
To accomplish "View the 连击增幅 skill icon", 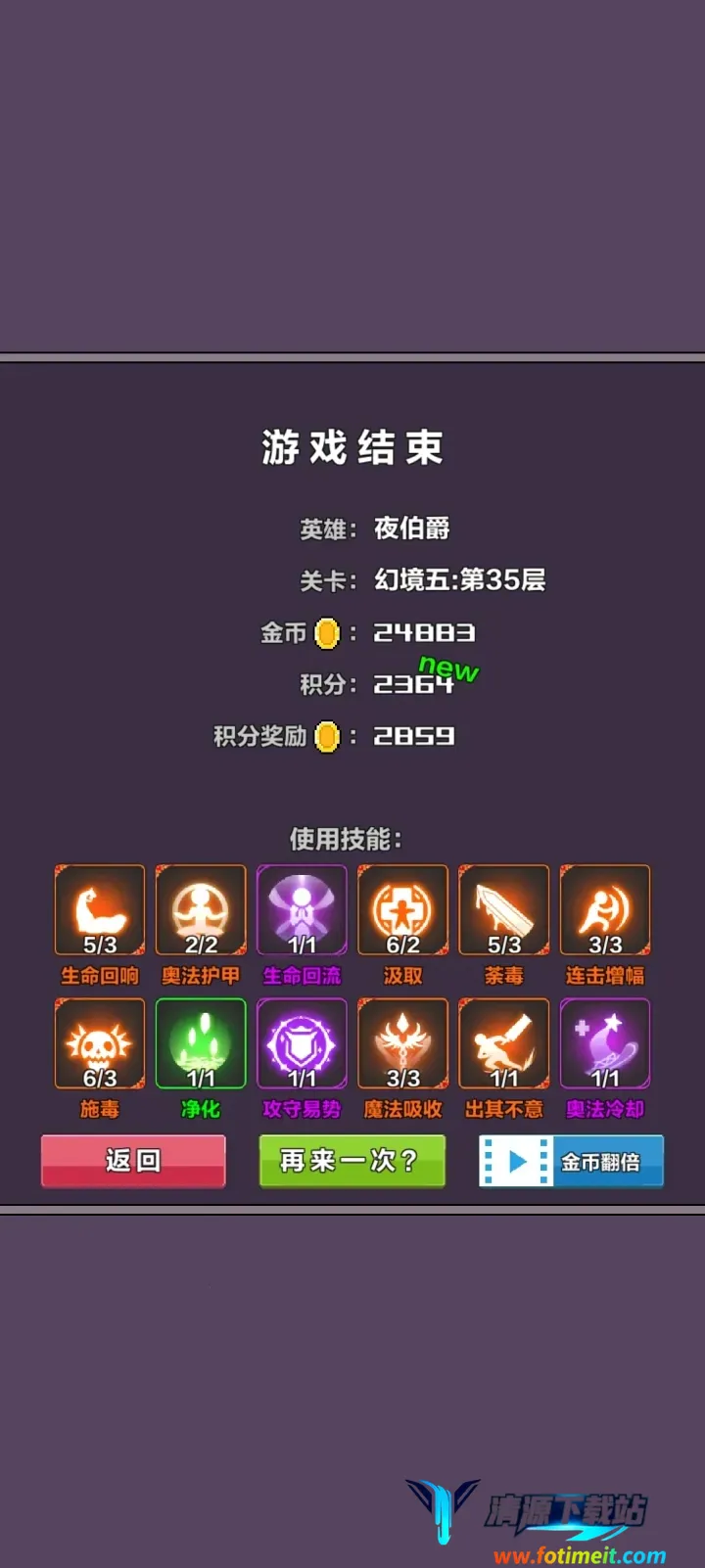I will [605, 910].
